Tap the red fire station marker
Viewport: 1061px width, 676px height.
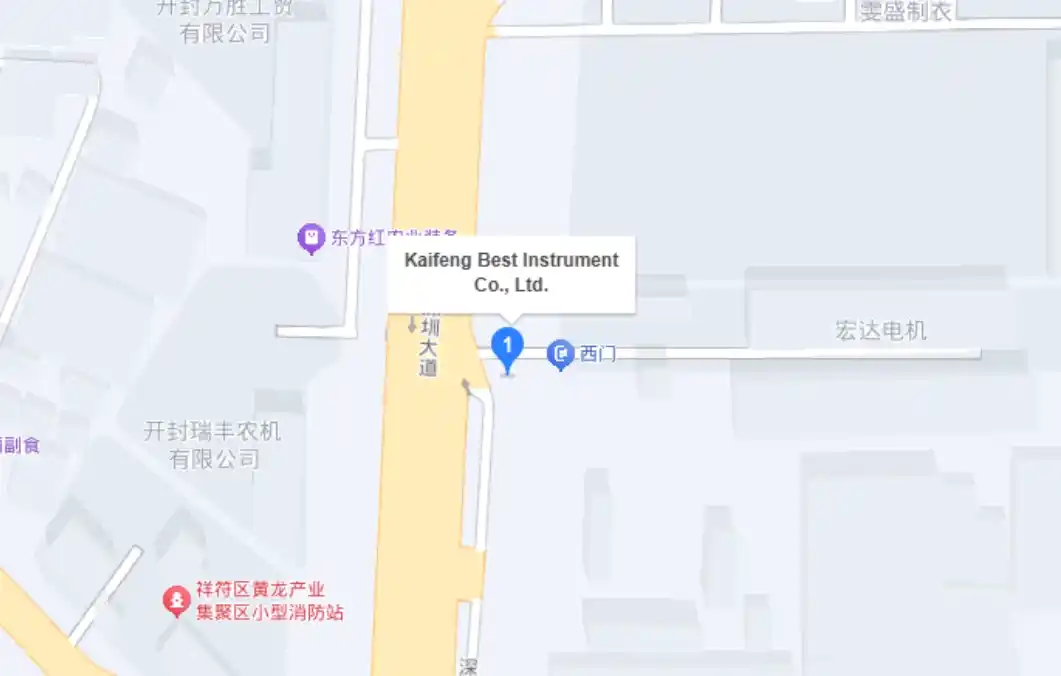tap(176, 600)
